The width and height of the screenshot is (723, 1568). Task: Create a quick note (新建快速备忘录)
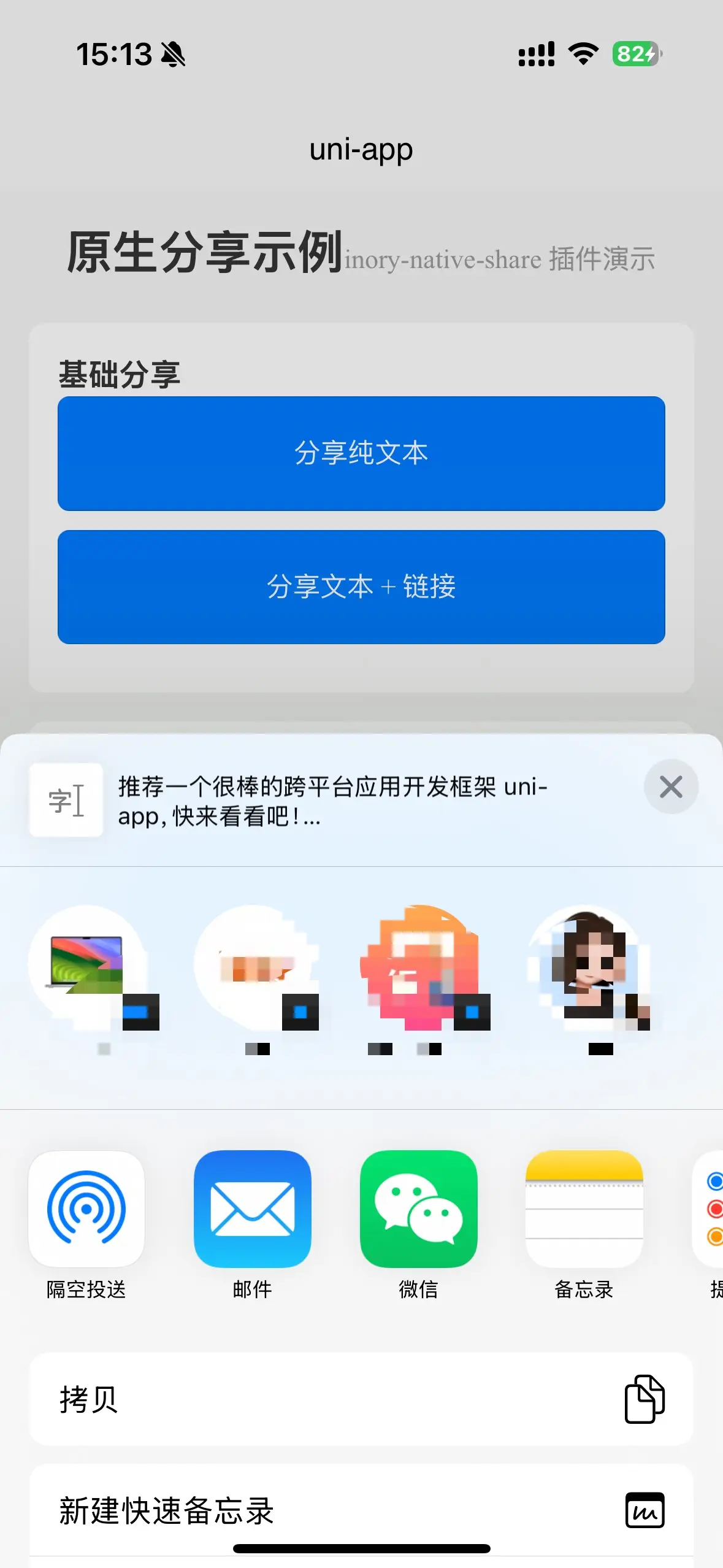(361, 1510)
